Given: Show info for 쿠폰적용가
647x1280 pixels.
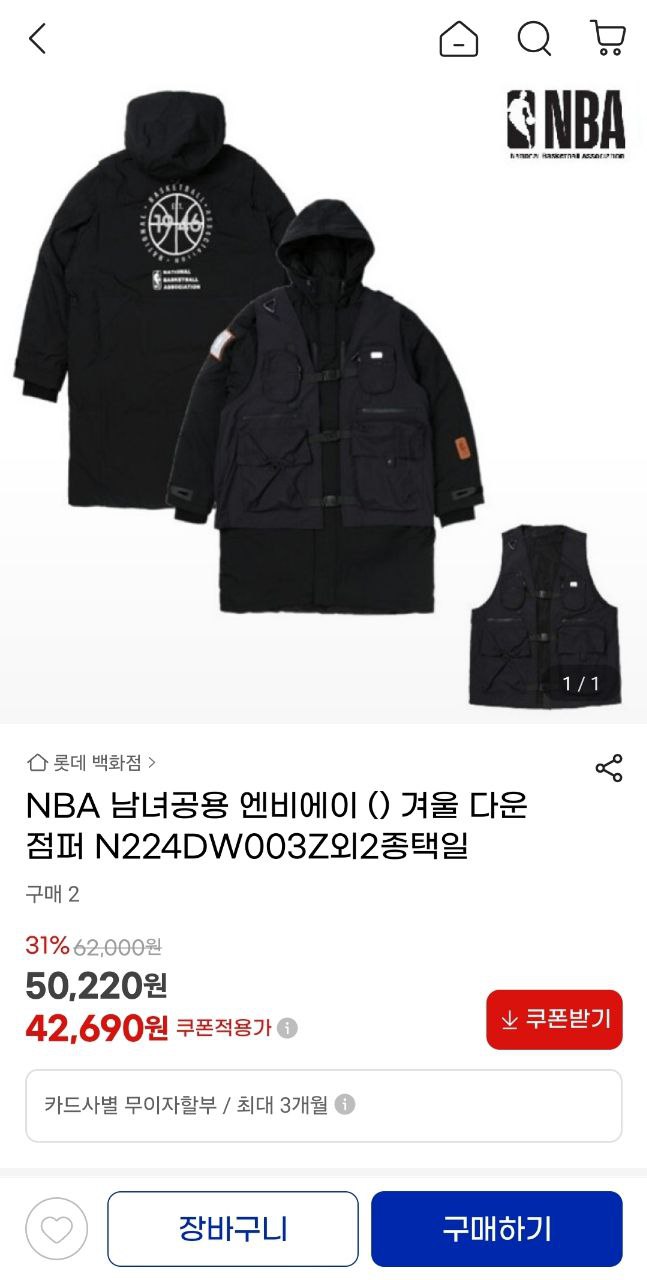Looking at the screenshot, I should point(288,1028).
